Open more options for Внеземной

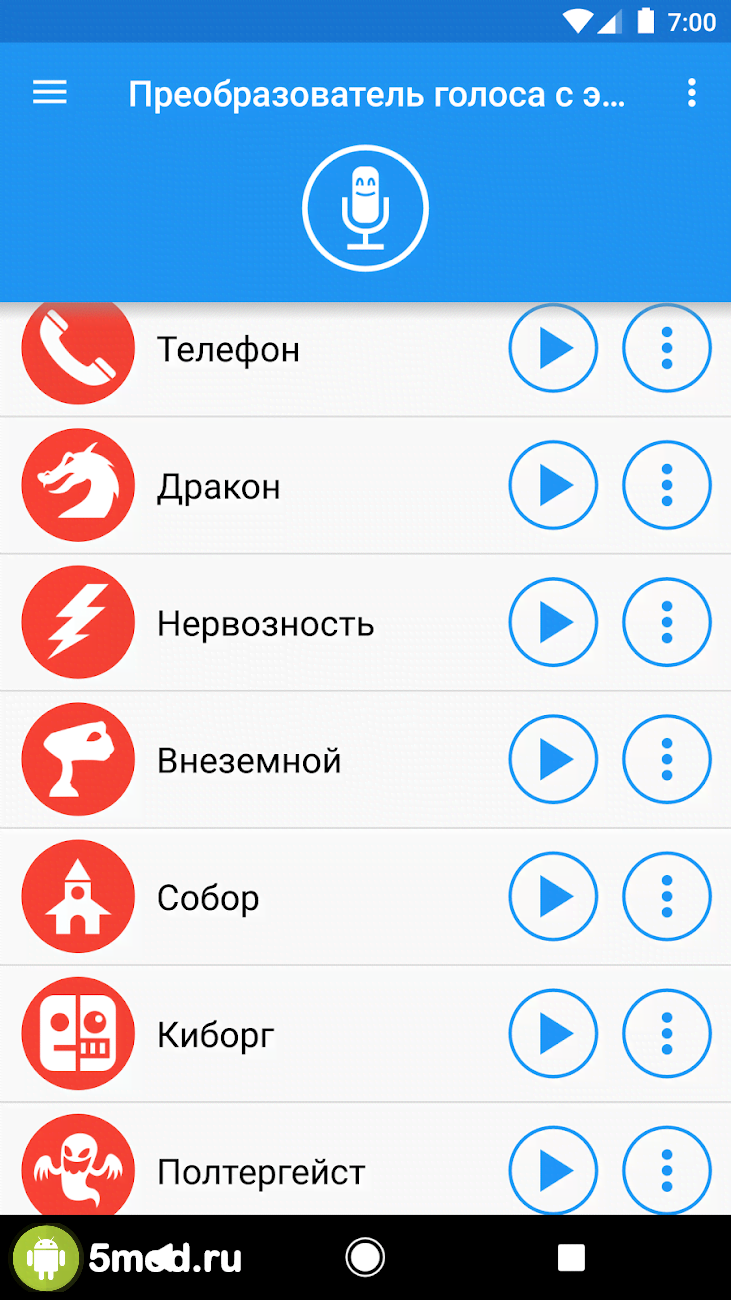(x=667, y=760)
